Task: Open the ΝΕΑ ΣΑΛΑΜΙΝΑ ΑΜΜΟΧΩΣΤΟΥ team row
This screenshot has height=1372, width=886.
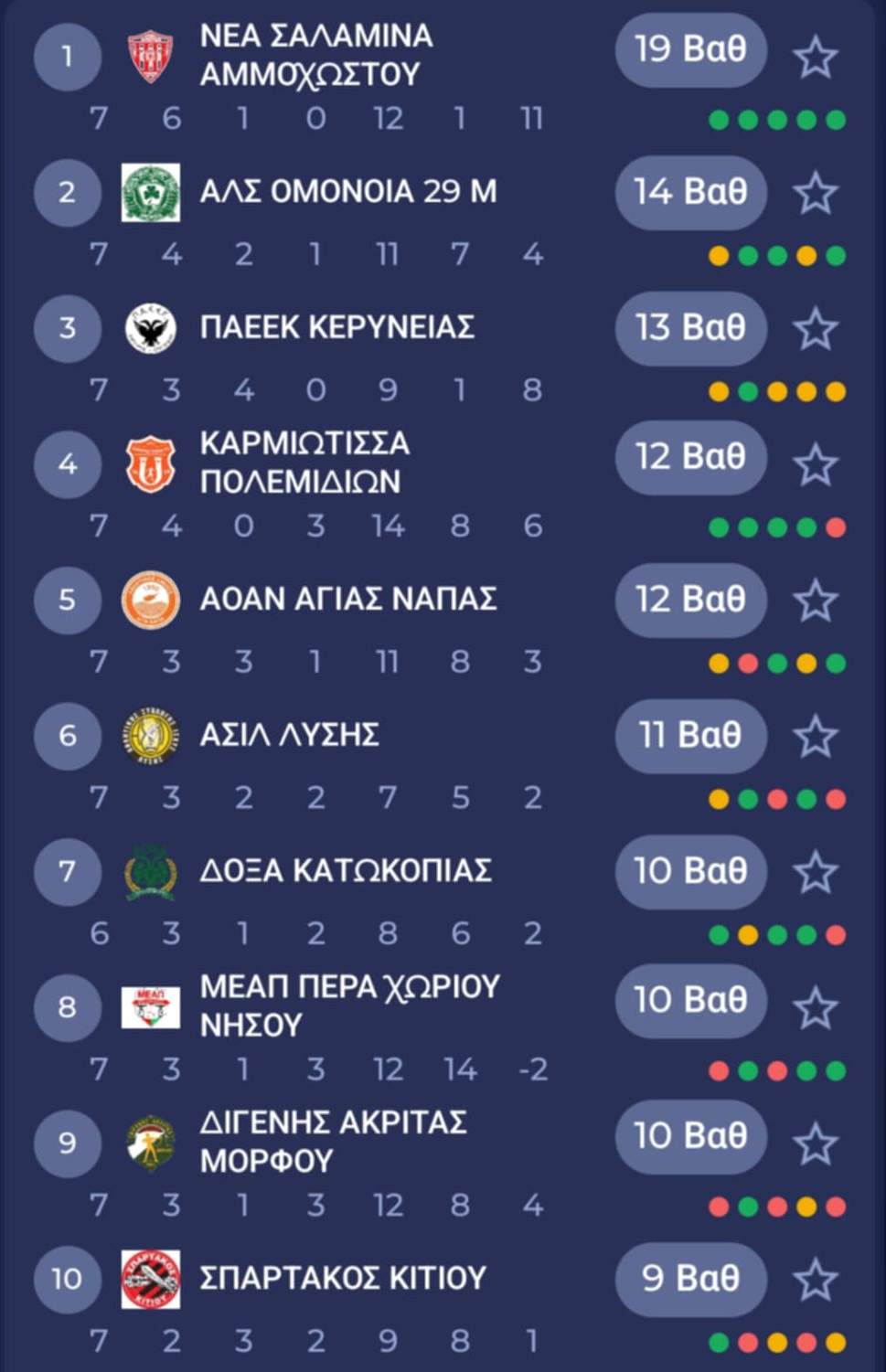Action: point(315,55)
